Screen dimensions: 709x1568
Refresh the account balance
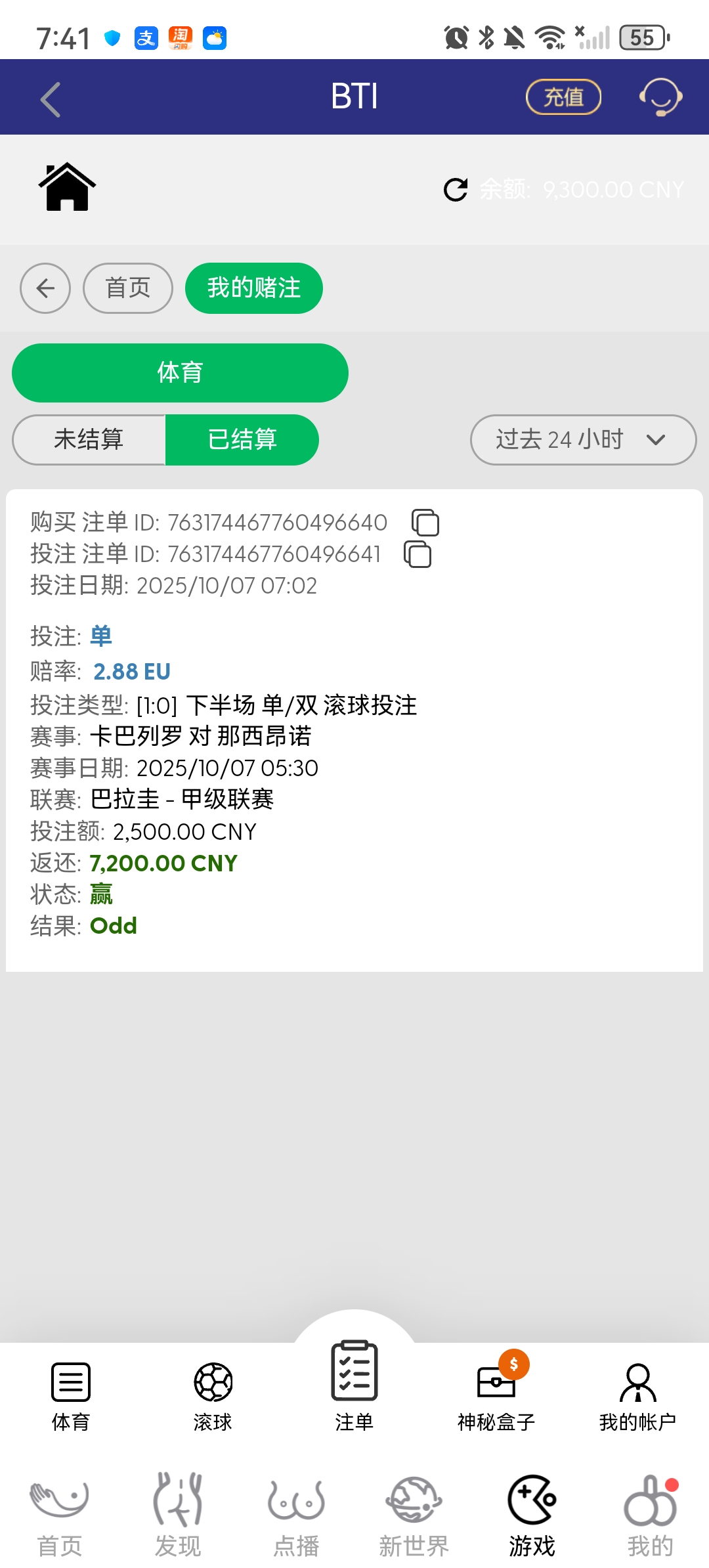(x=456, y=188)
